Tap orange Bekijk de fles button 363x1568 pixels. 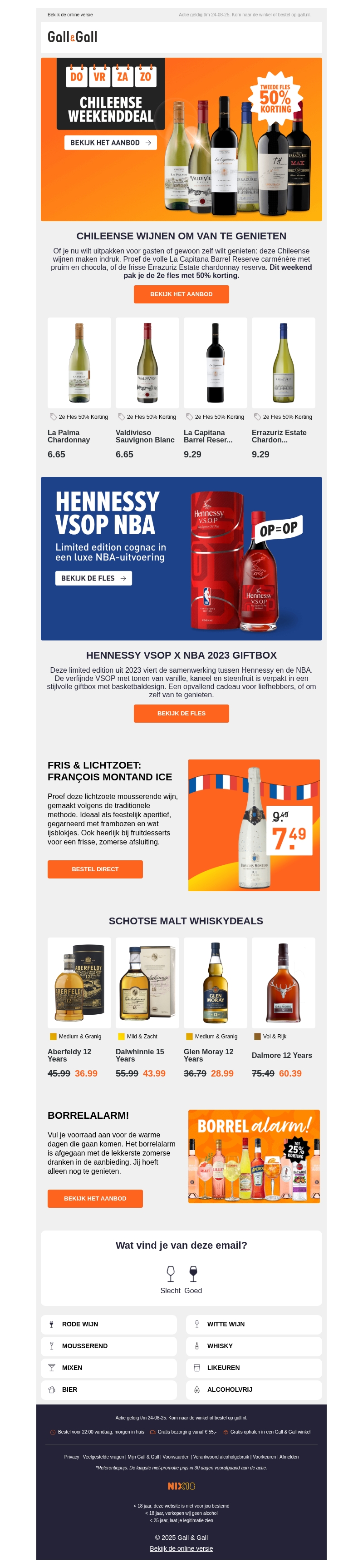[181, 714]
